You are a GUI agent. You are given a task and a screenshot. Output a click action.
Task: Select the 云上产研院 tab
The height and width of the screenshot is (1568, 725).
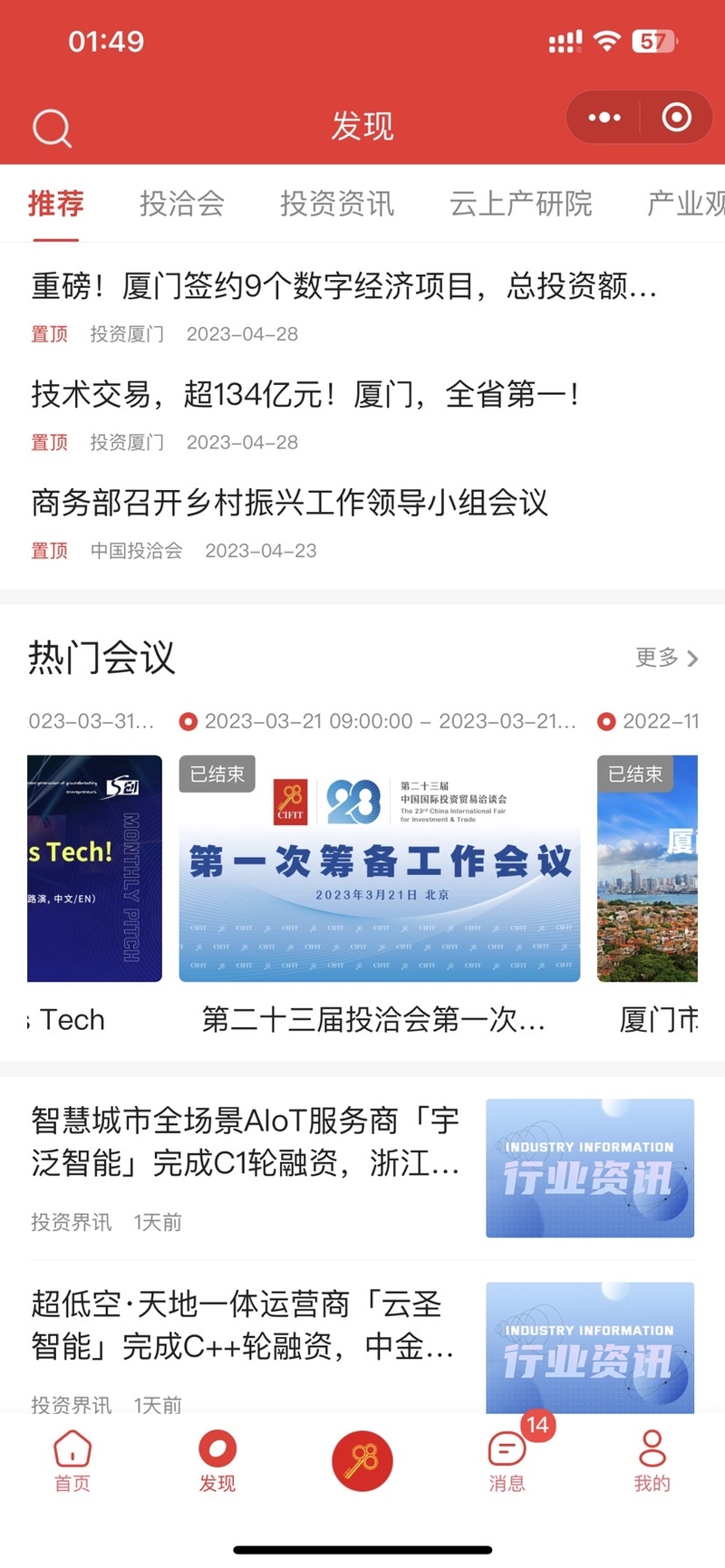(x=520, y=203)
